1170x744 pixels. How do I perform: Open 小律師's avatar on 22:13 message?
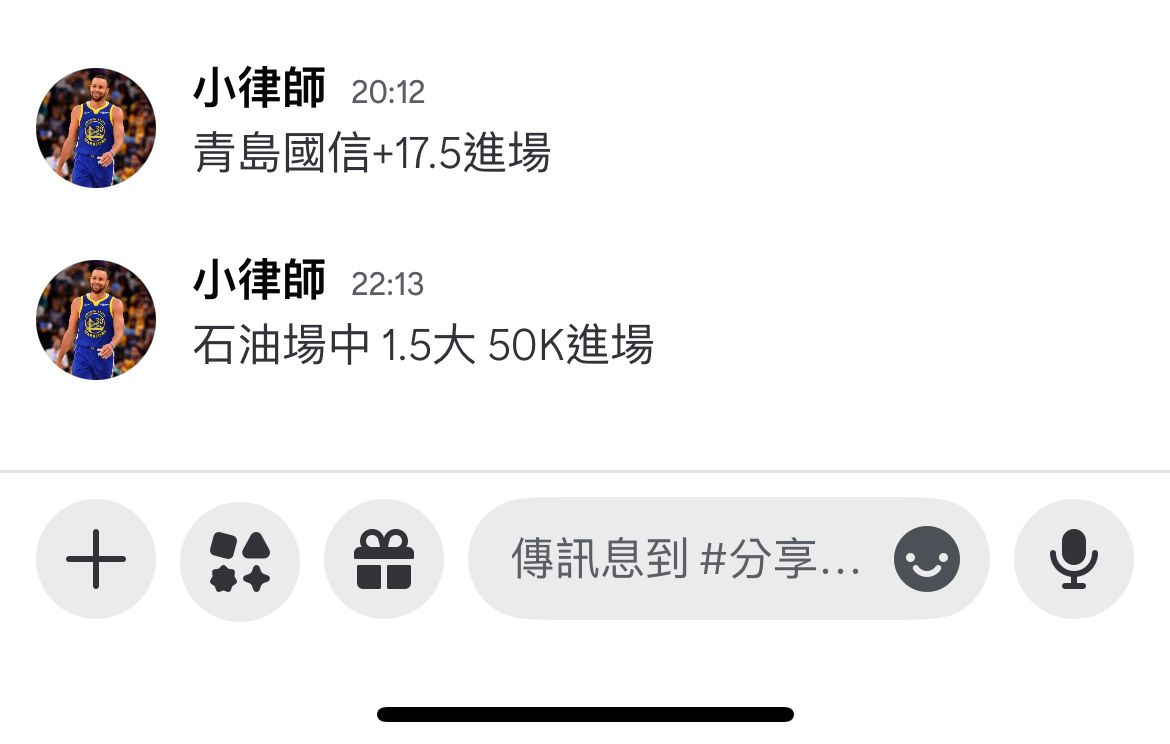point(96,320)
